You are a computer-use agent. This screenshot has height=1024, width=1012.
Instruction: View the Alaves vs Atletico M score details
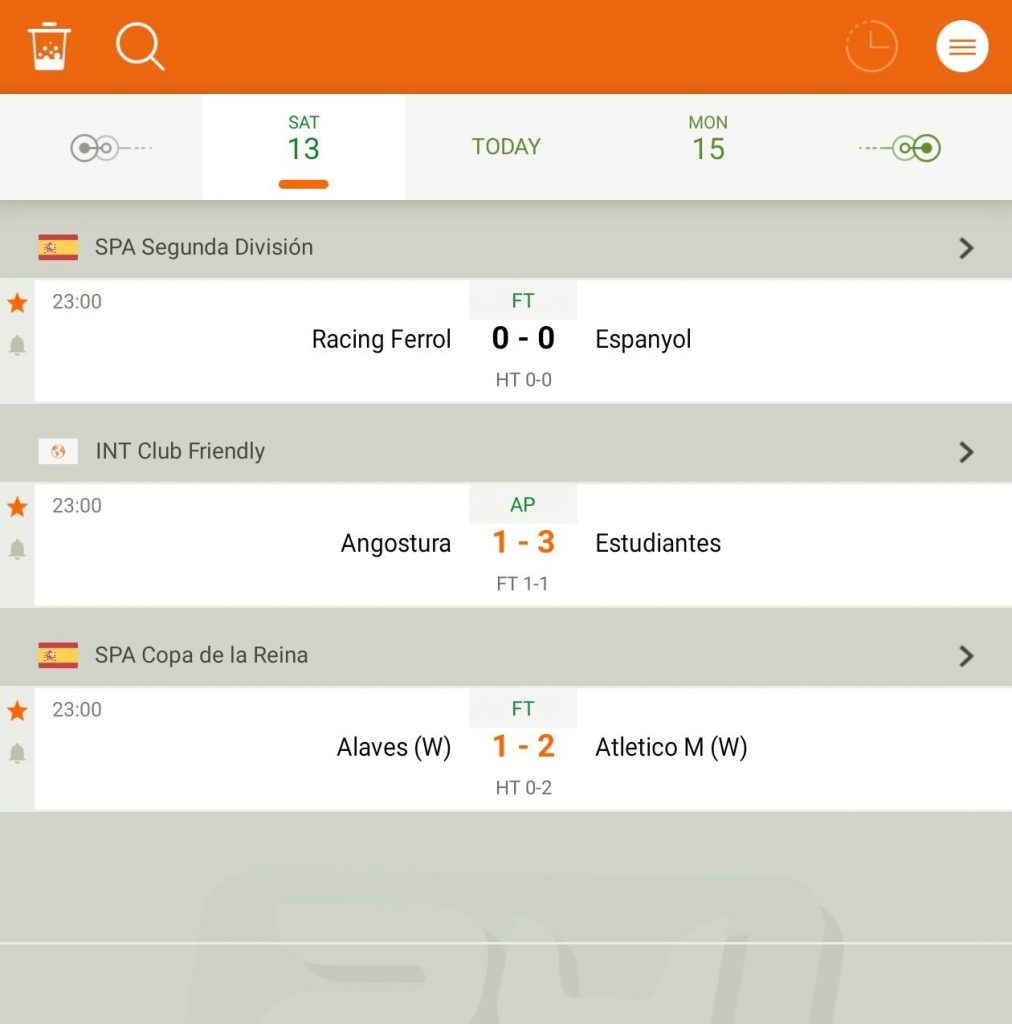point(522,746)
